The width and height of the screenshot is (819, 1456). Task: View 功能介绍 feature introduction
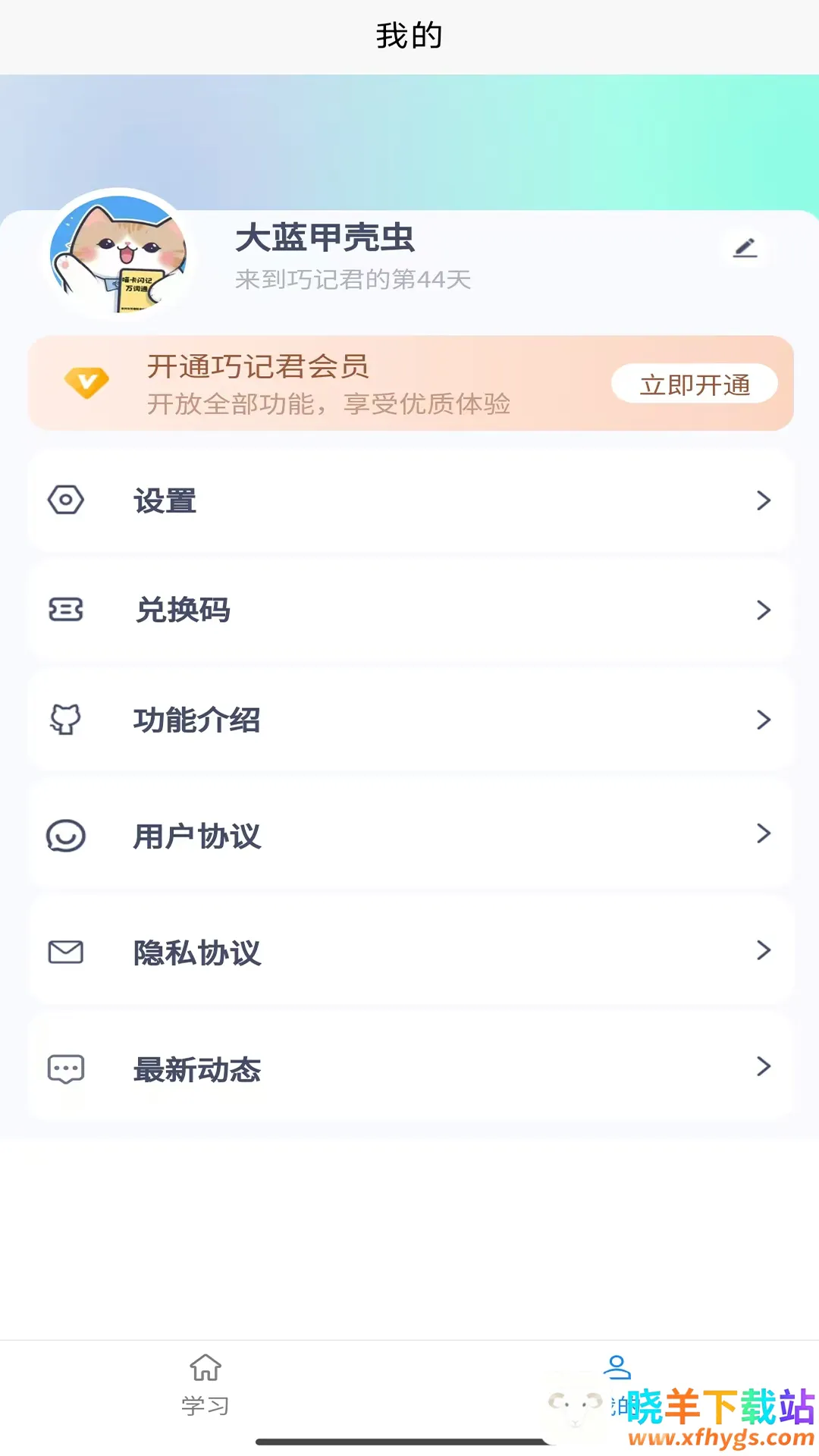[x=409, y=720]
